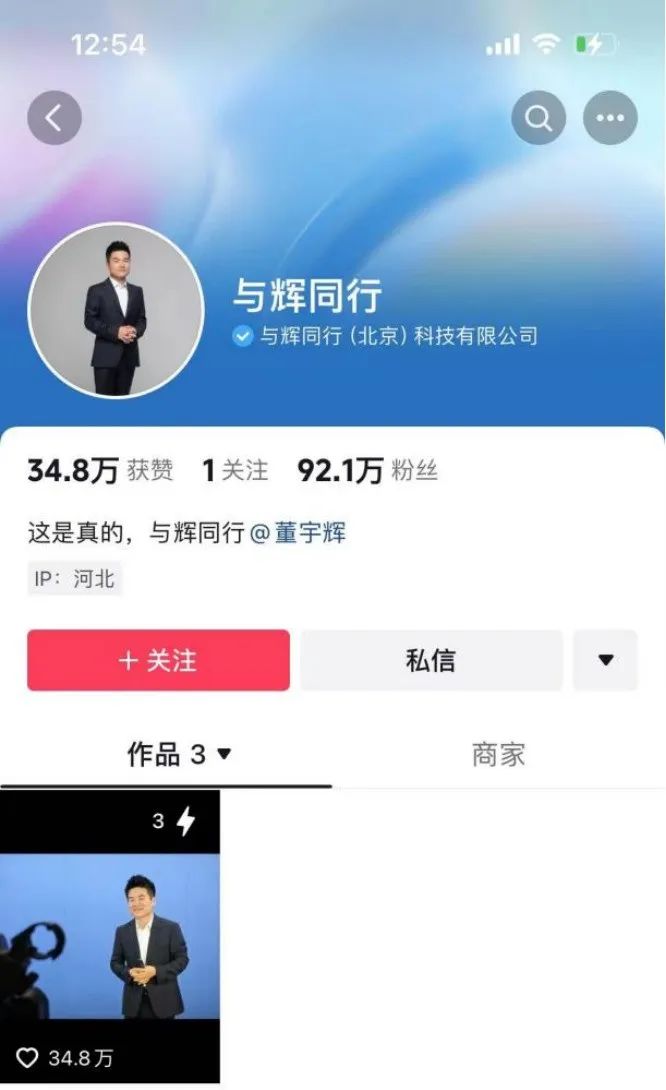This screenshot has width=666, height=1090.
Task: View the 1 关注 following list
Action: (235, 471)
